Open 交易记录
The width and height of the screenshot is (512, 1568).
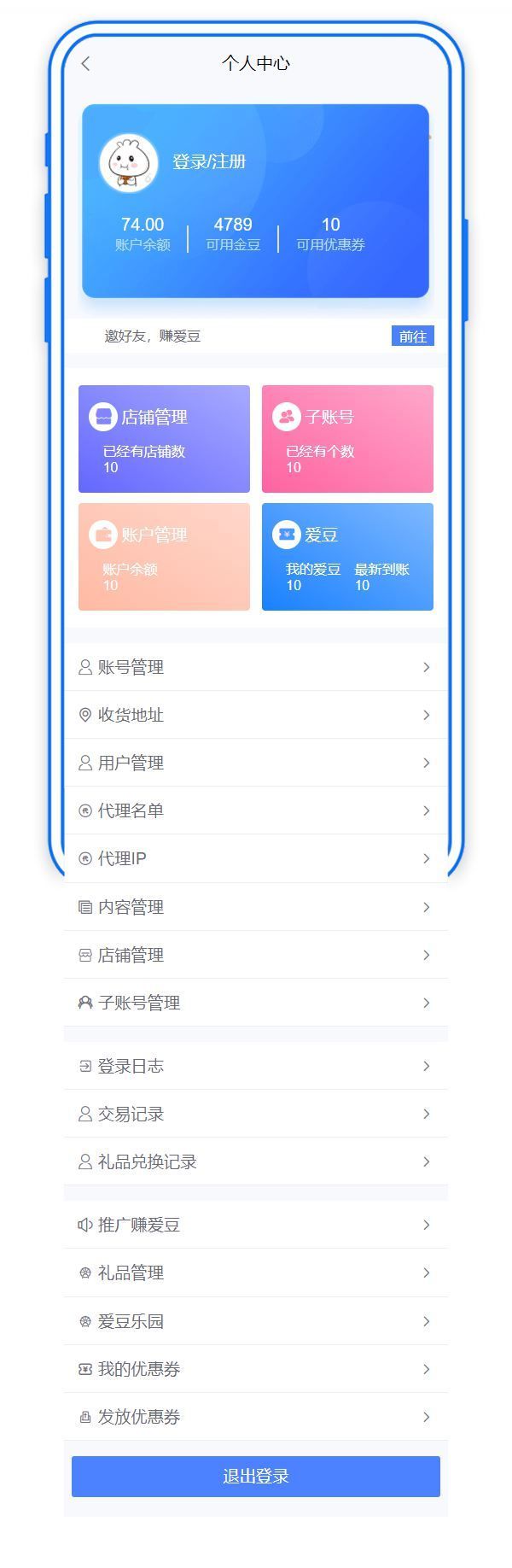point(255,1114)
